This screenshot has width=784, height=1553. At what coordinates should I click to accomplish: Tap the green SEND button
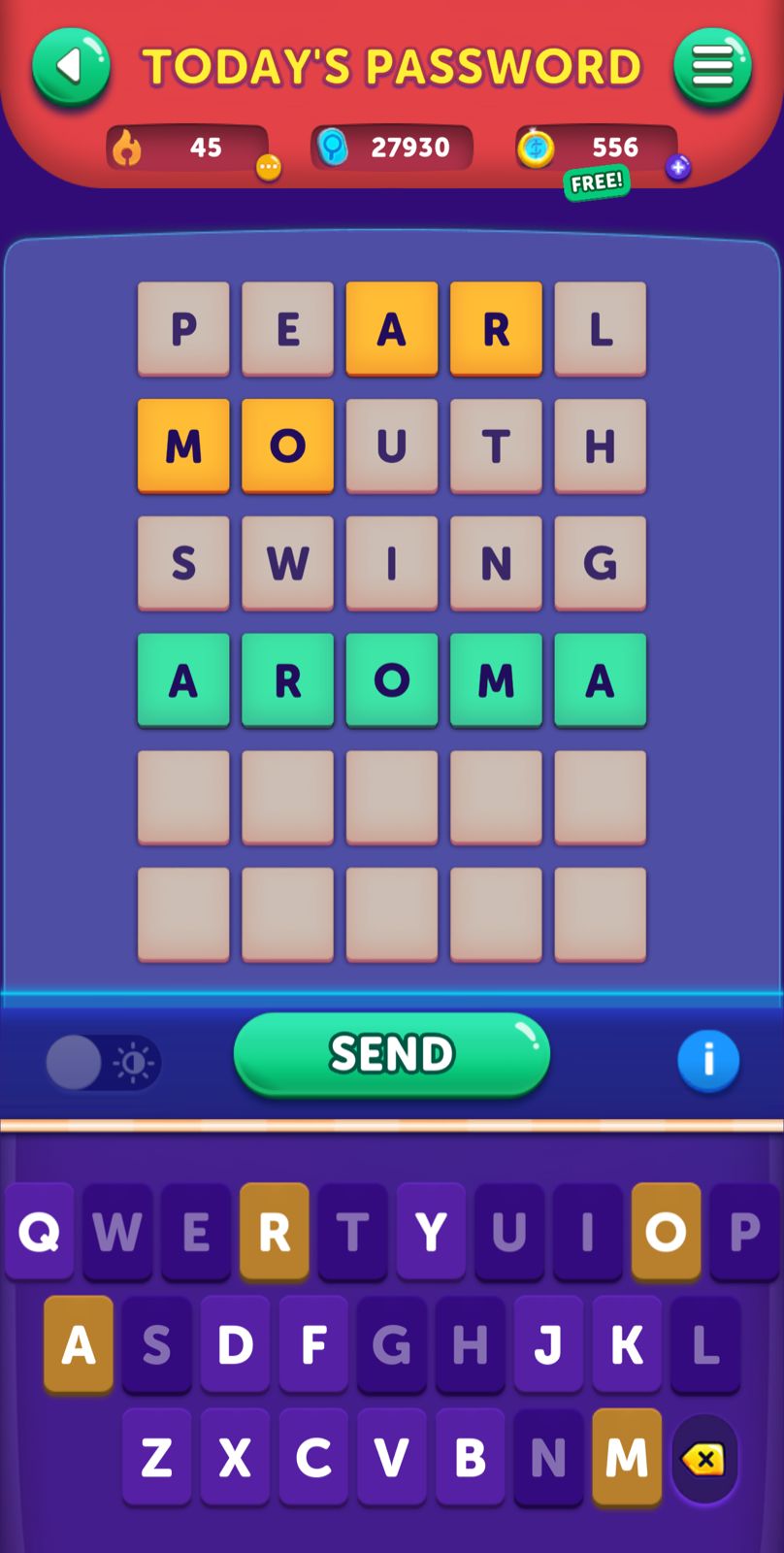click(x=391, y=1054)
